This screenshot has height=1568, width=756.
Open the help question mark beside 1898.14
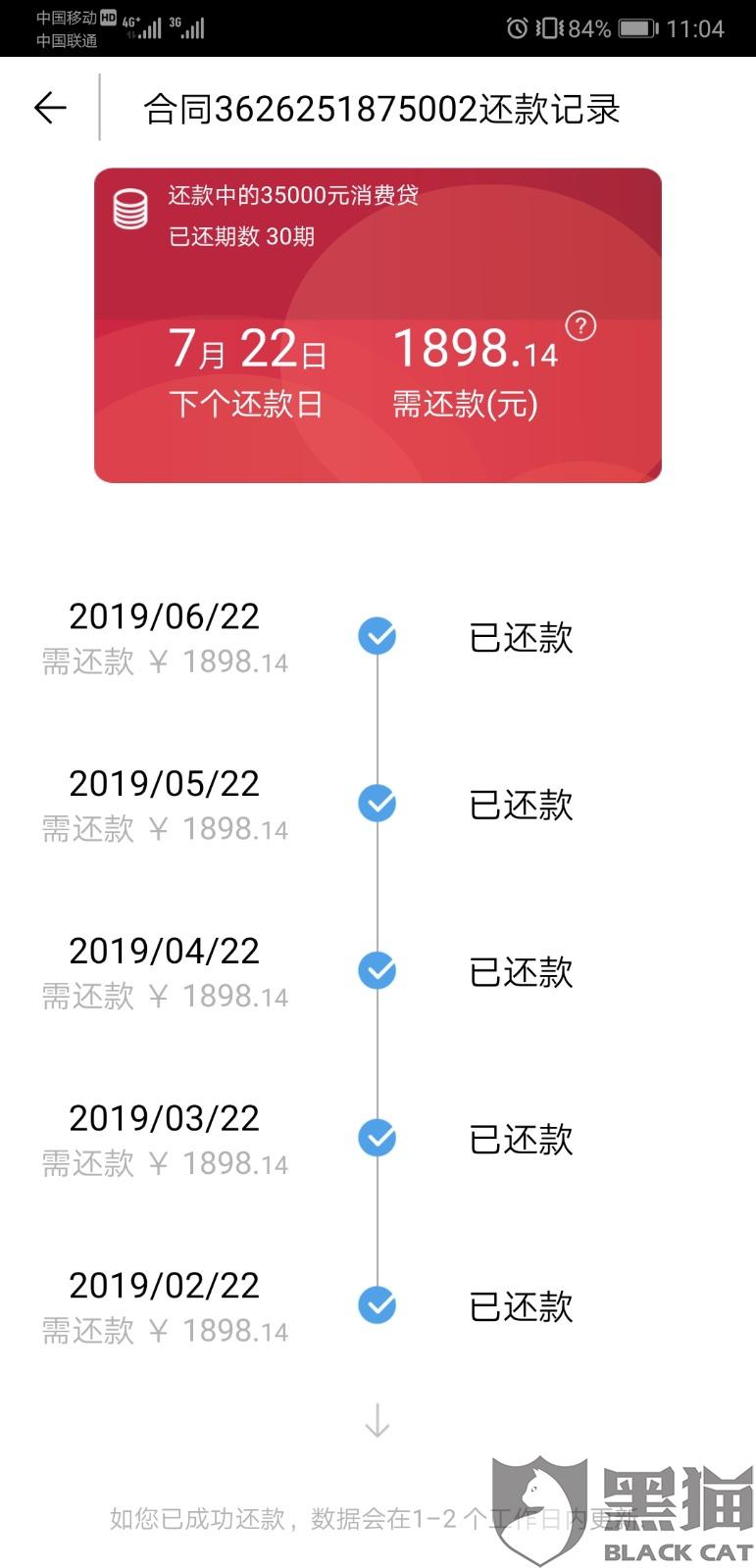pyautogui.click(x=580, y=325)
